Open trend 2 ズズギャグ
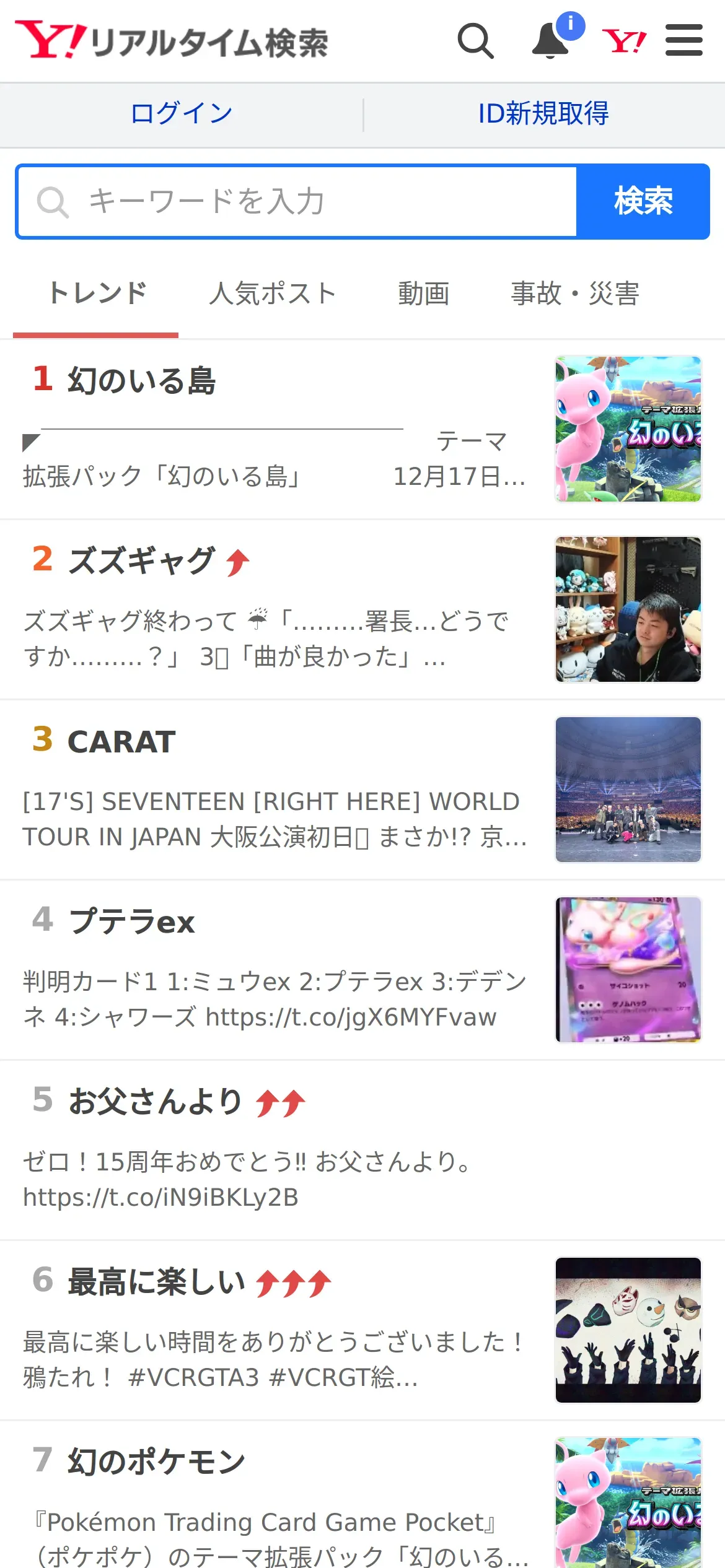Image resolution: width=725 pixels, height=1568 pixels. coord(142,561)
